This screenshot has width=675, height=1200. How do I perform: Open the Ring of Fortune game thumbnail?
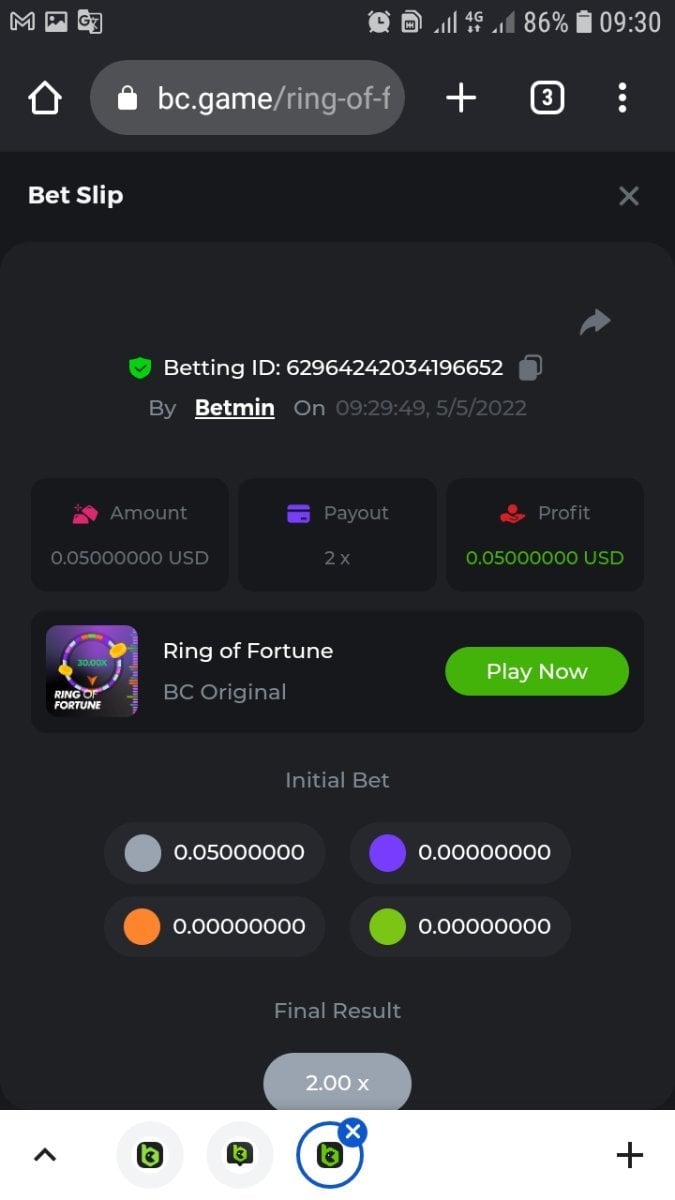tap(92, 671)
